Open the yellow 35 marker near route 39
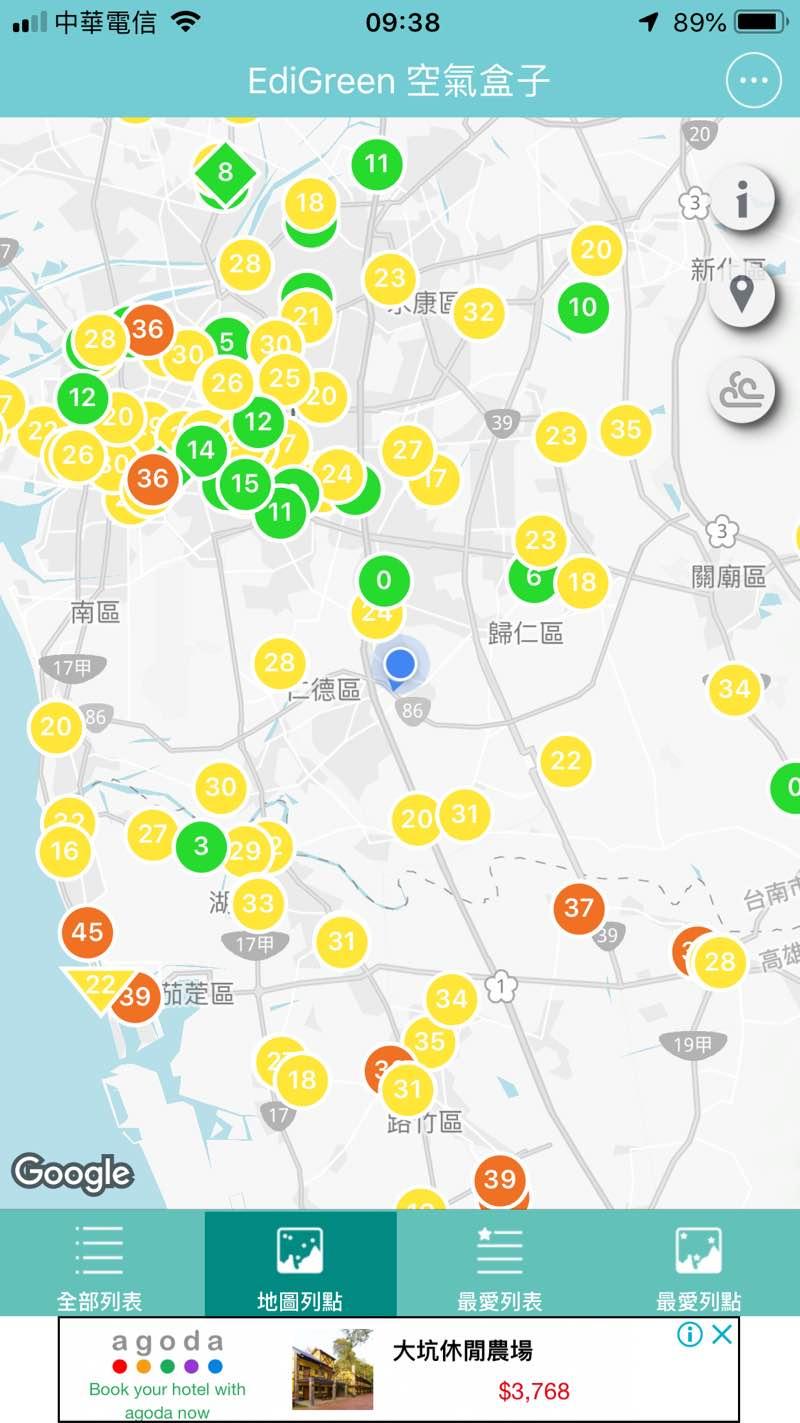The image size is (800, 1423). (626, 429)
